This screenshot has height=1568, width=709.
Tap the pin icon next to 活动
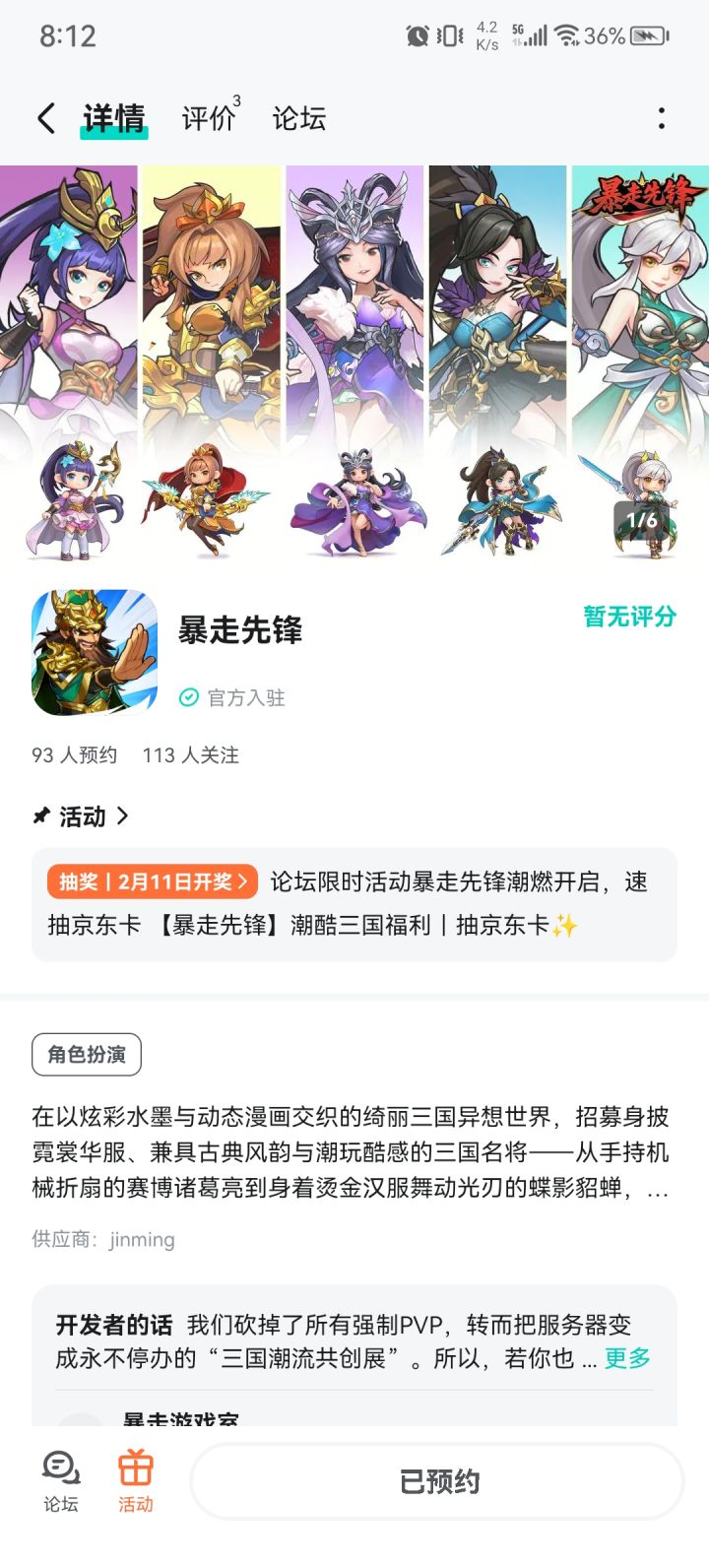click(x=40, y=816)
